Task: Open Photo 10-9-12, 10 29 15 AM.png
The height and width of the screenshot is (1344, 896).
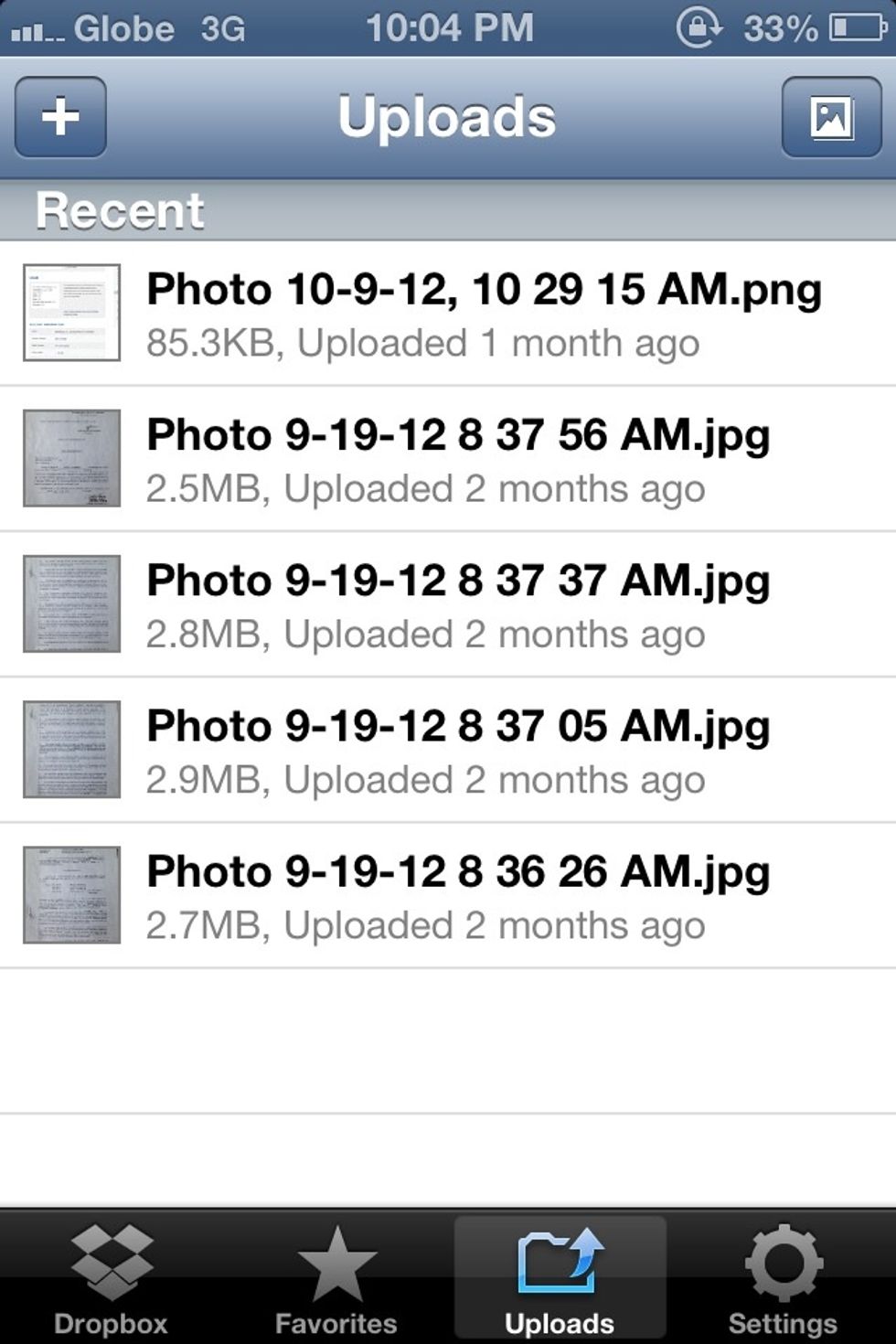Action: pos(447,314)
